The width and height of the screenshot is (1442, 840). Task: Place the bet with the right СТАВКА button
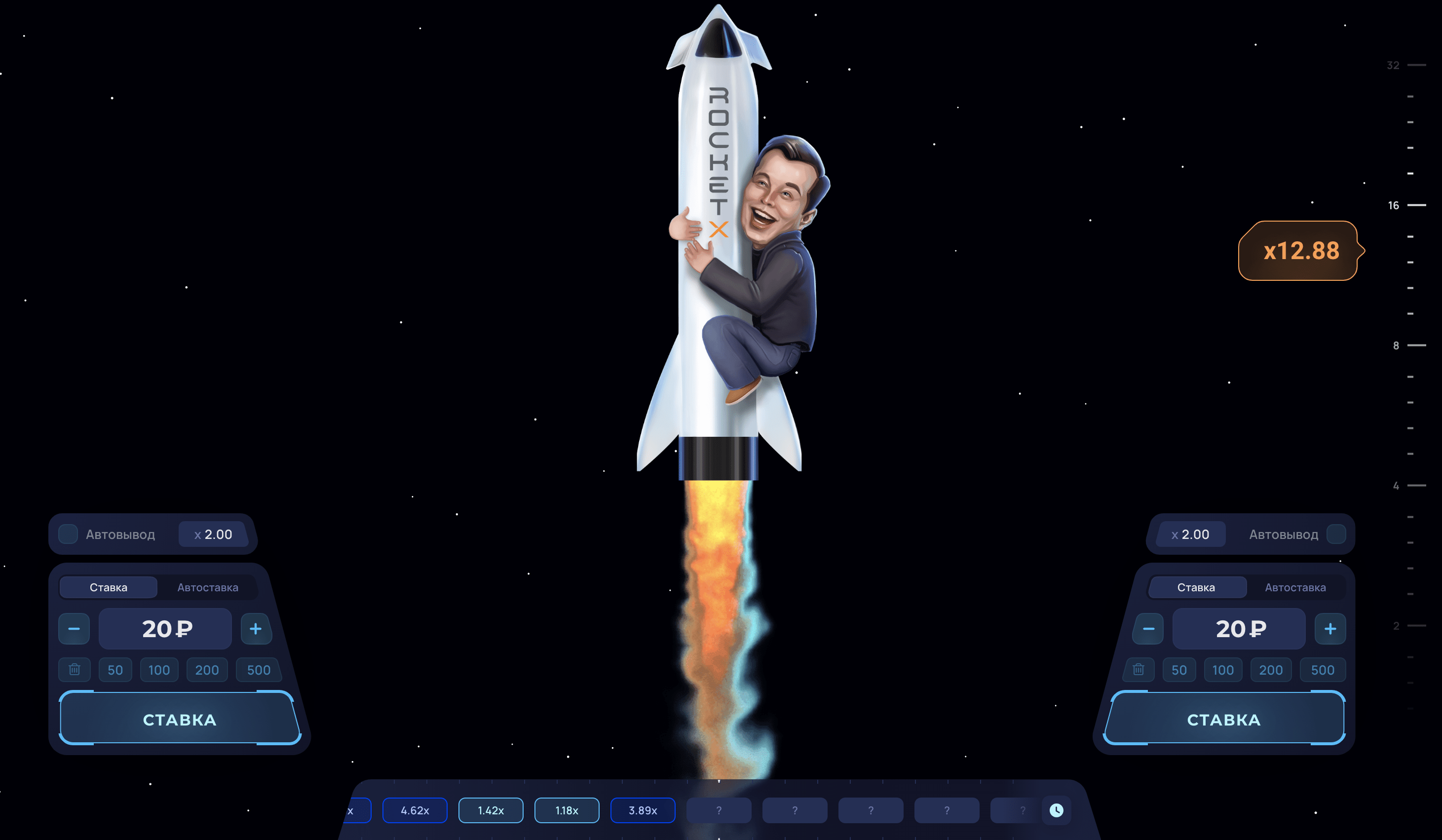[x=1223, y=719]
